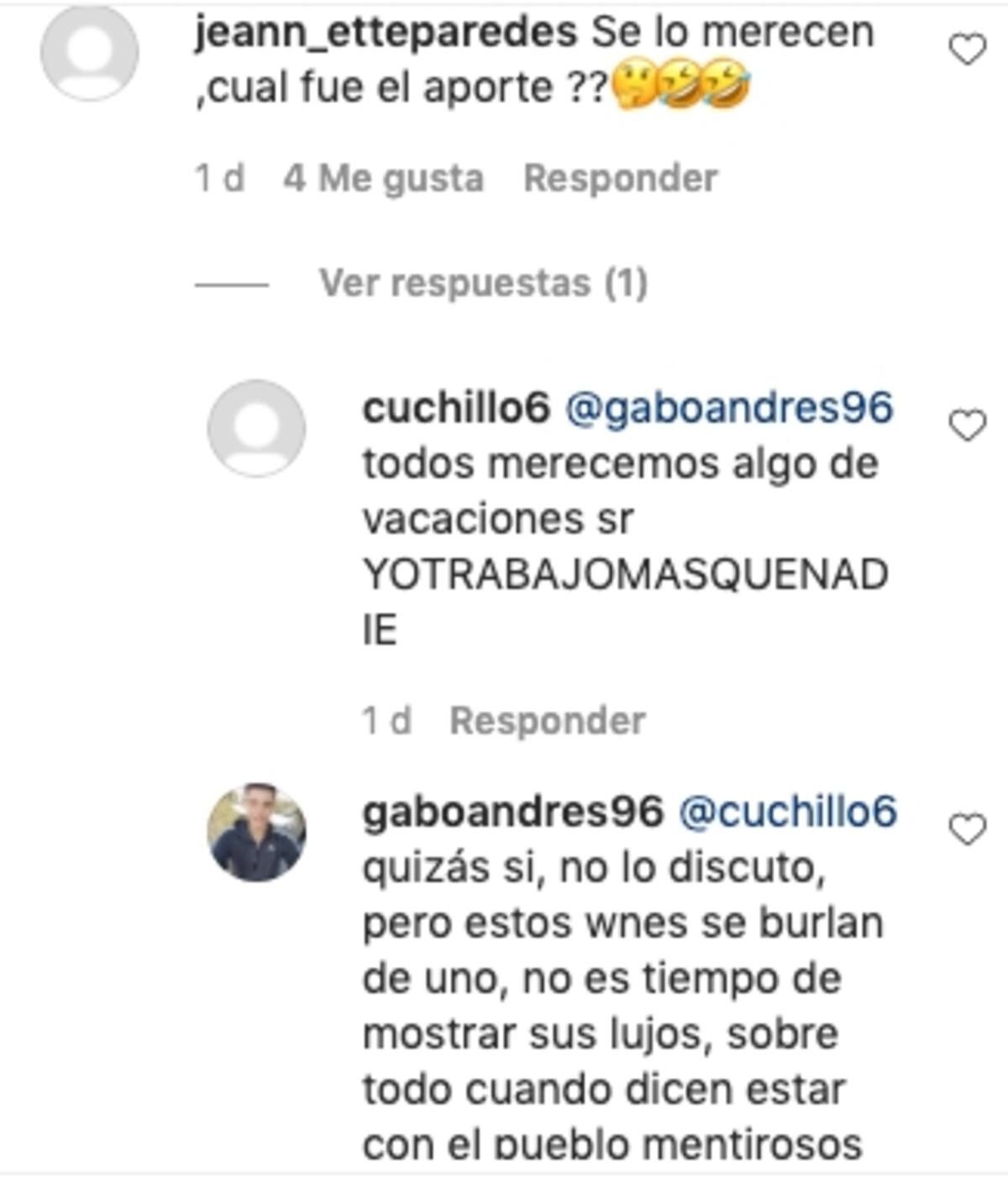Open jeann_etteparedes's profile avatar
The width and height of the screenshot is (1008, 1178).
89,52
